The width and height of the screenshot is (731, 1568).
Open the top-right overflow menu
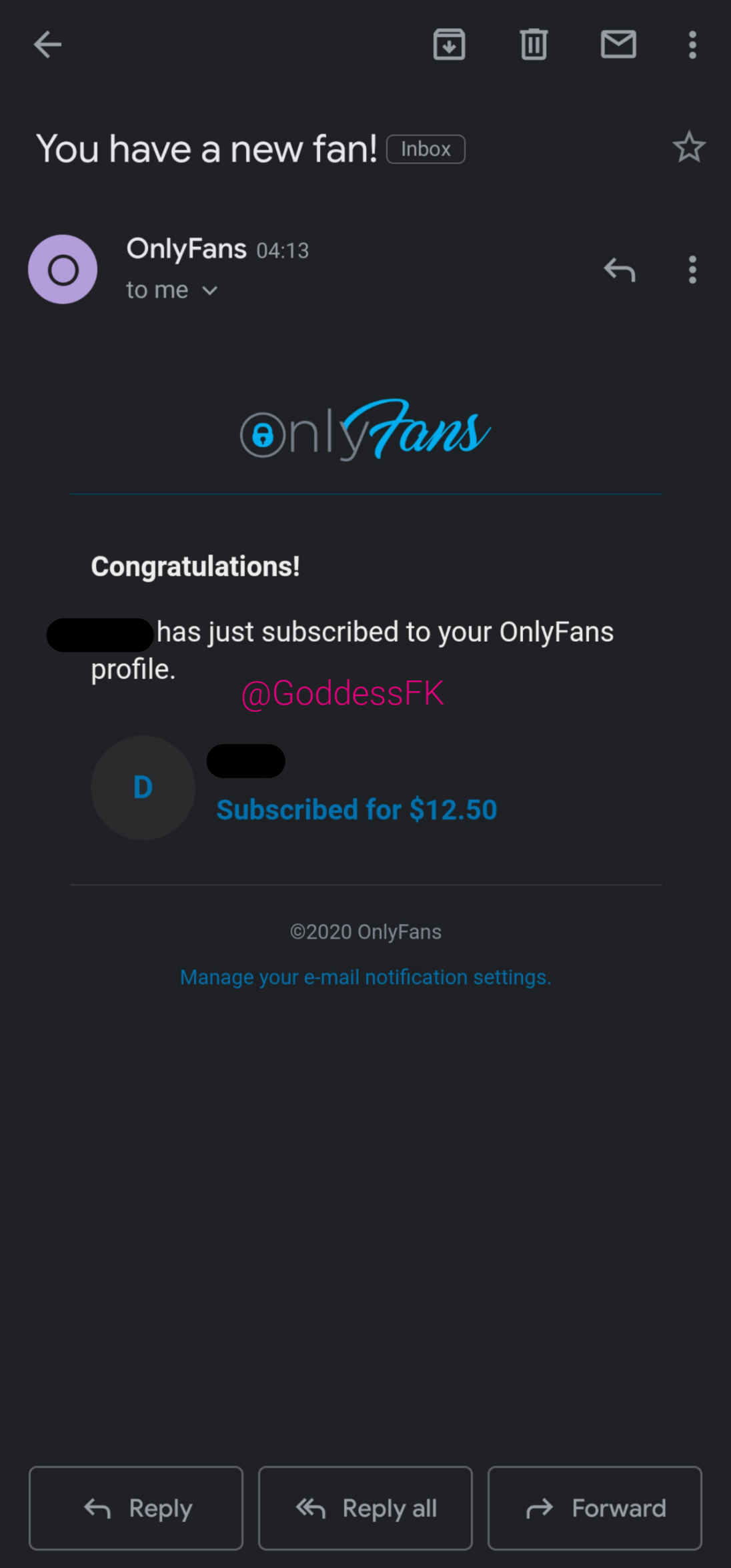point(692,44)
